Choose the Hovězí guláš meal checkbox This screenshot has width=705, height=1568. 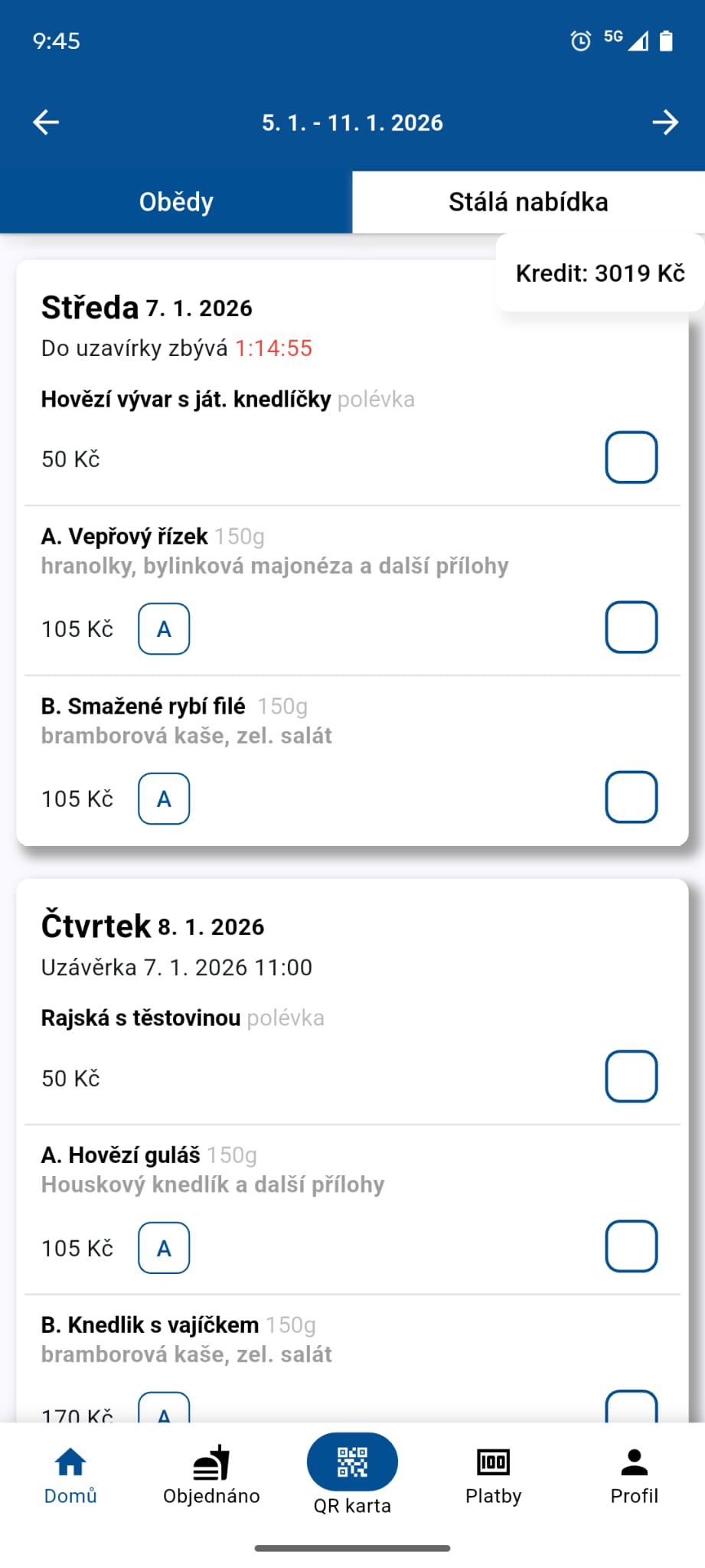coord(631,1246)
